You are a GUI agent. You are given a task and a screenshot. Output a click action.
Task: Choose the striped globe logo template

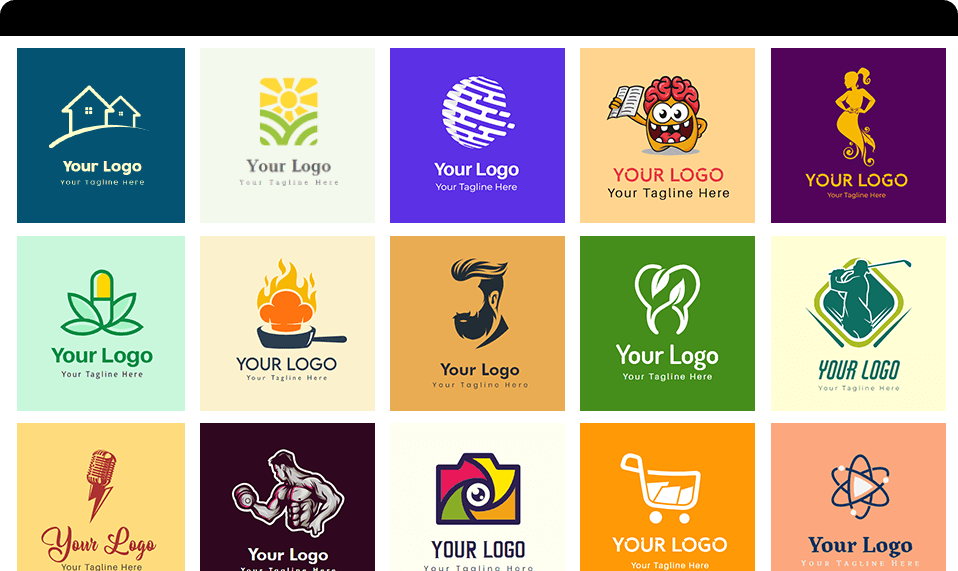(x=477, y=135)
